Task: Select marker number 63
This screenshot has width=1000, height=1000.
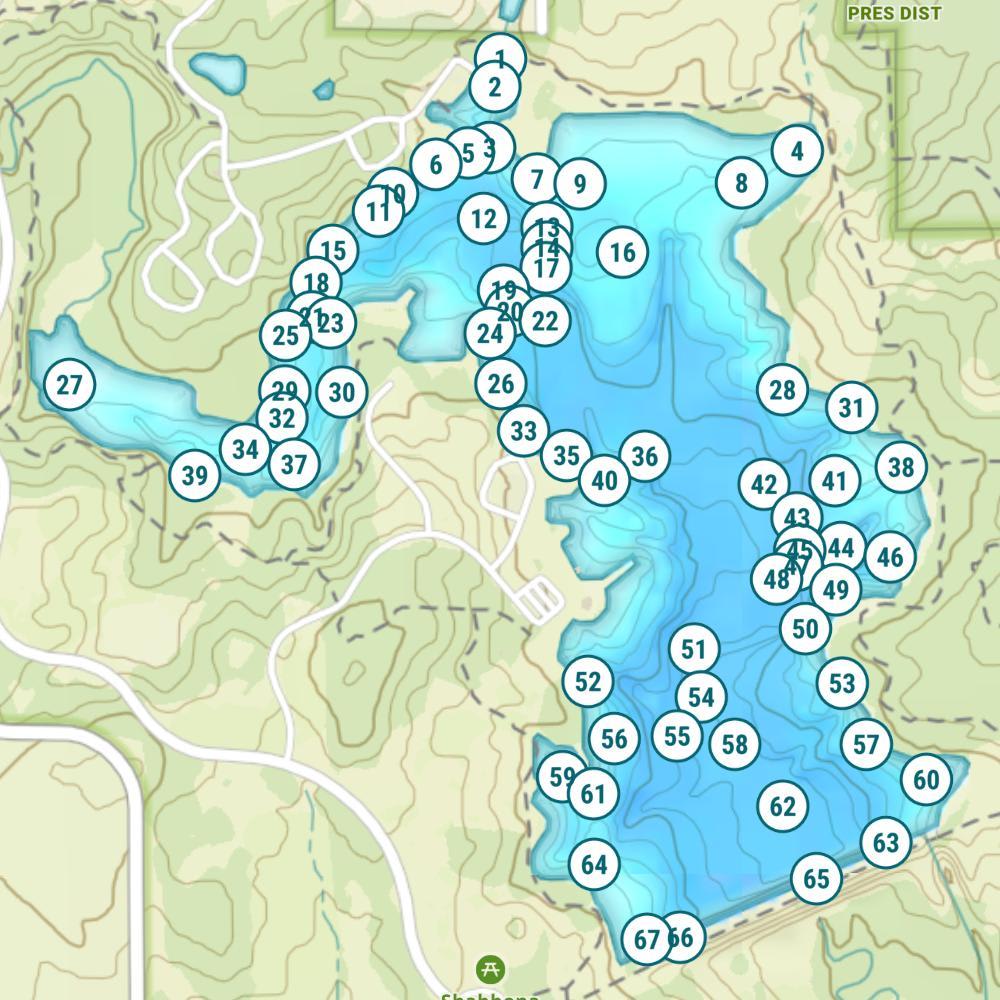Action: (886, 843)
